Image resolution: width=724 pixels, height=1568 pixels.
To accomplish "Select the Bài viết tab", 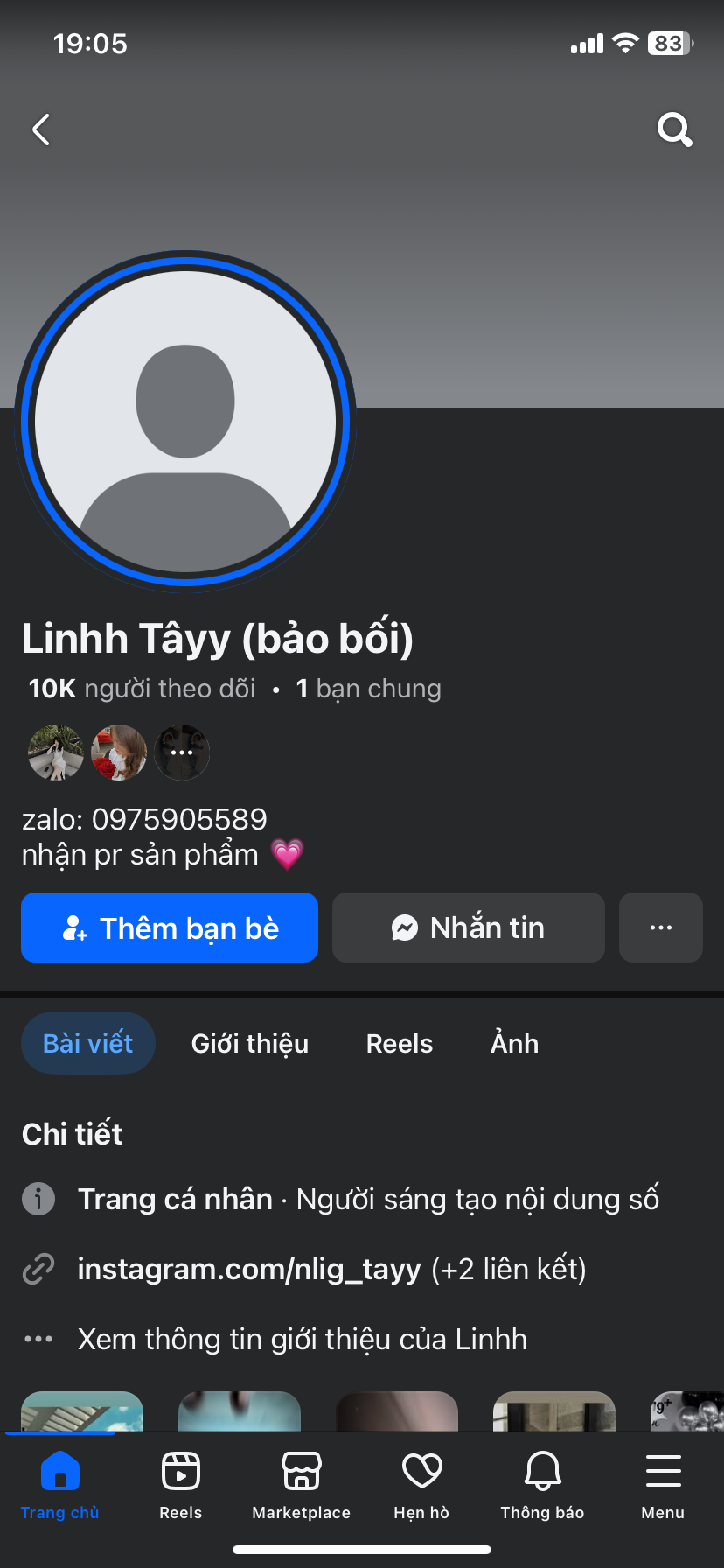I will pos(88,1043).
